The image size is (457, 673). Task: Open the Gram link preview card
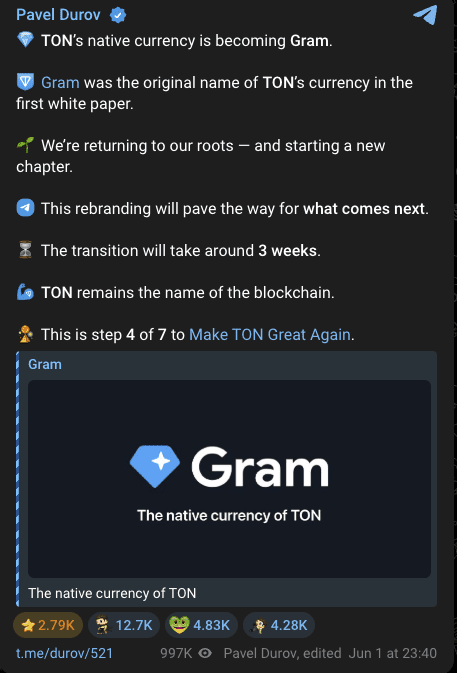(227, 479)
